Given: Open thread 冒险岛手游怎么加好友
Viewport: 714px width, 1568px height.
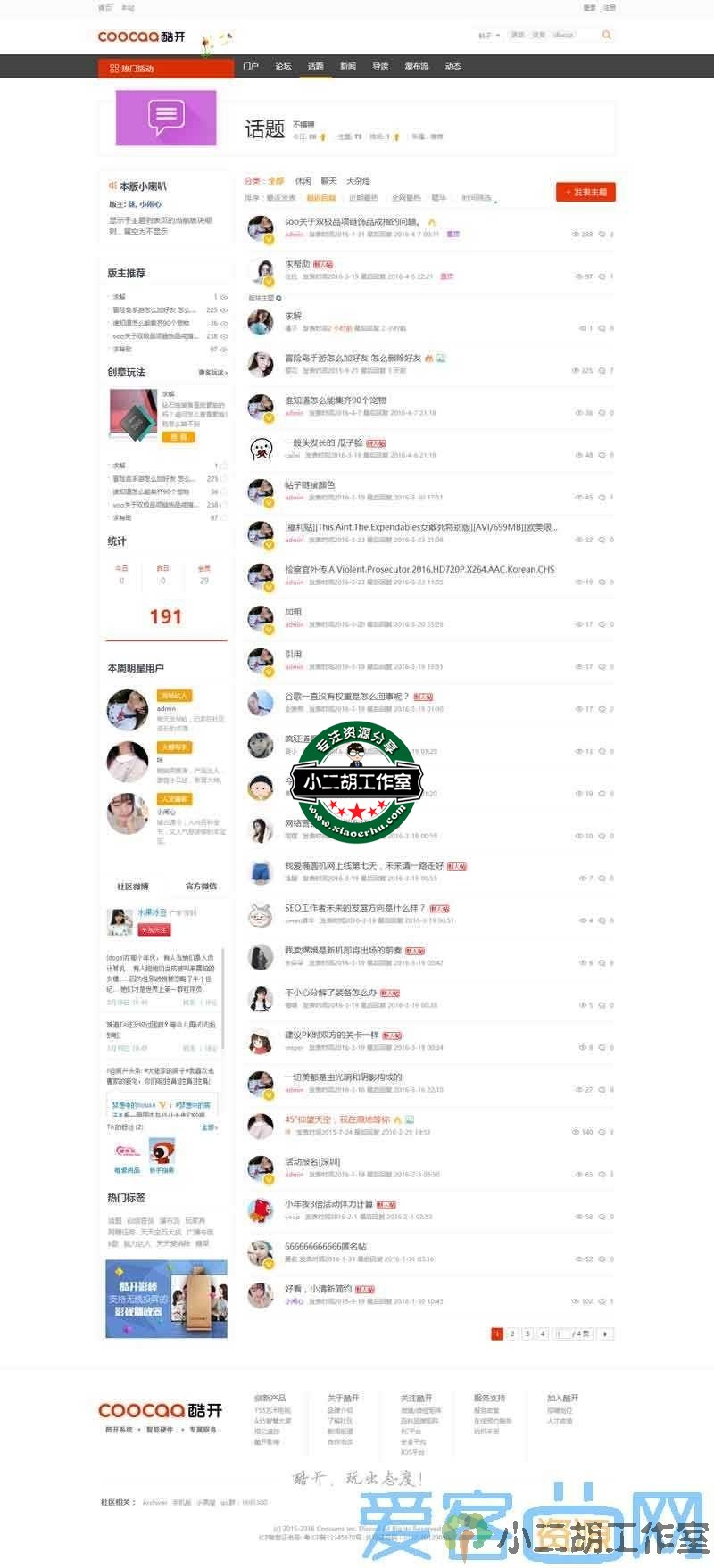Looking at the screenshot, I should (x=352, y=358).
